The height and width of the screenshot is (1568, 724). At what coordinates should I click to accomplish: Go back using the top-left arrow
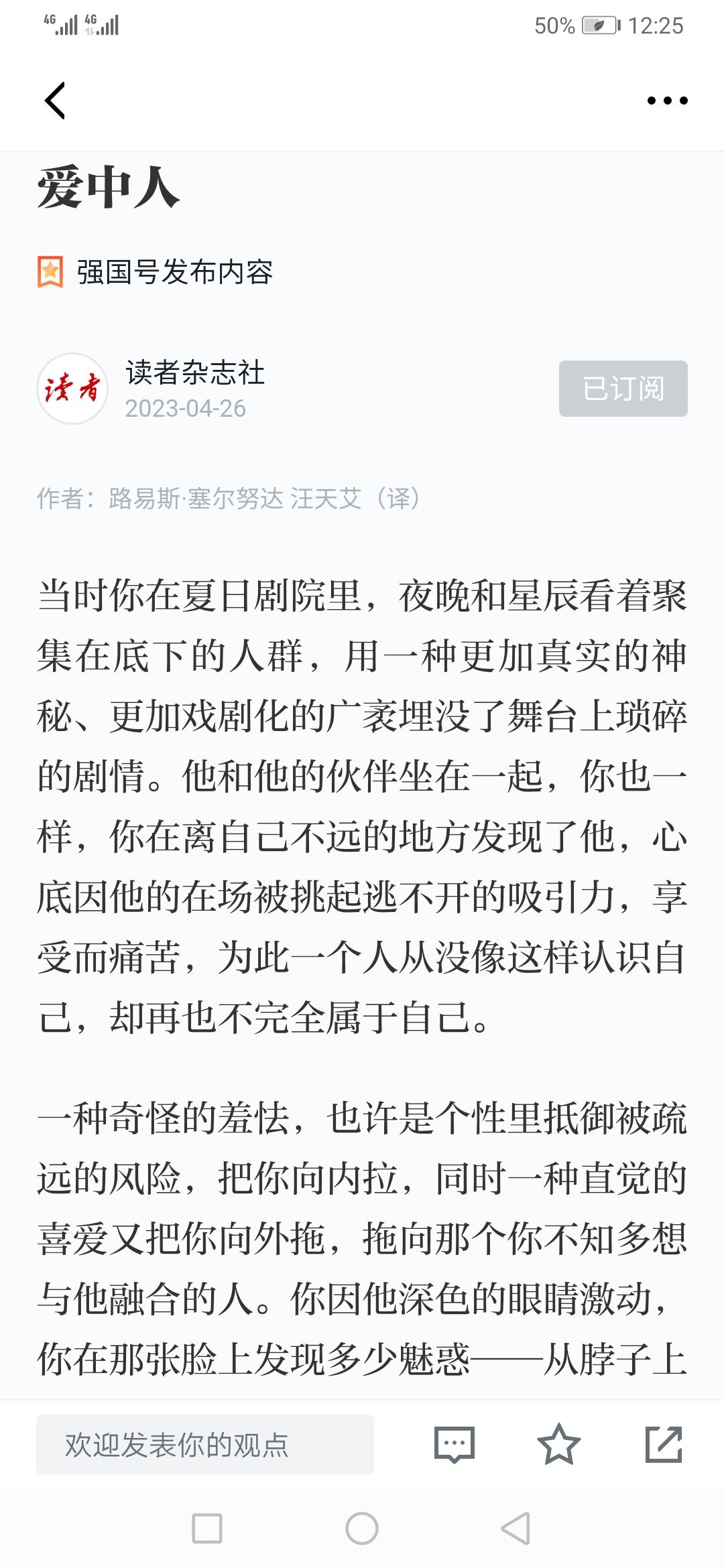tap(55, 101)
